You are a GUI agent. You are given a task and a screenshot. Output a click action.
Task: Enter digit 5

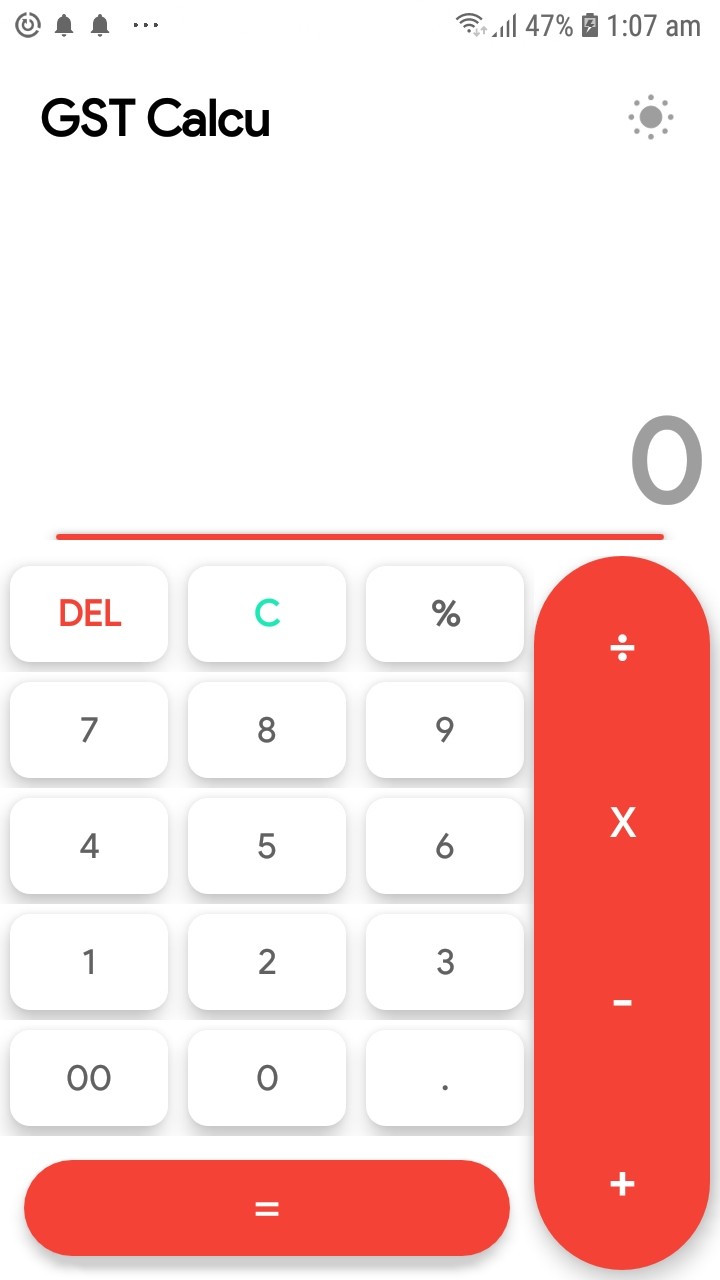pyautogui.click(x=267, y=846)
